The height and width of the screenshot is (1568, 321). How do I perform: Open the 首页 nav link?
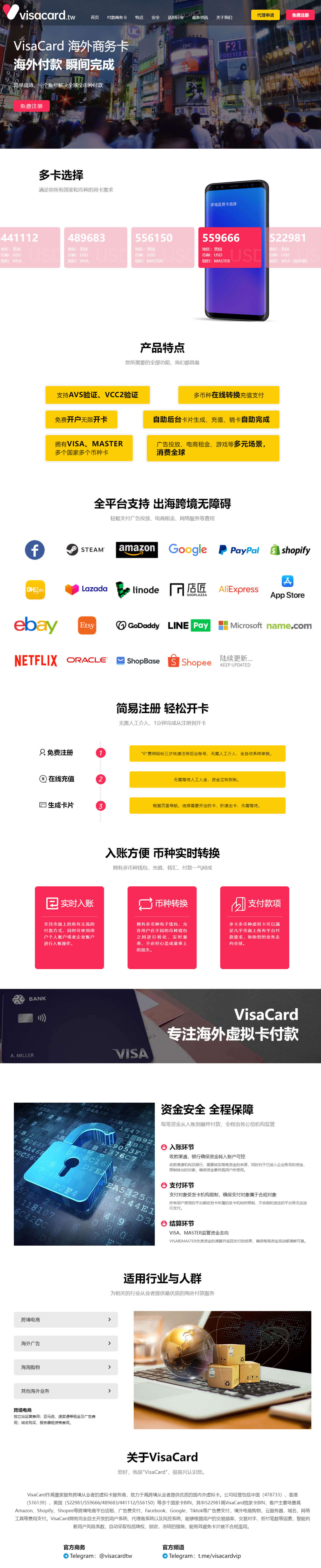pos(95,18)
